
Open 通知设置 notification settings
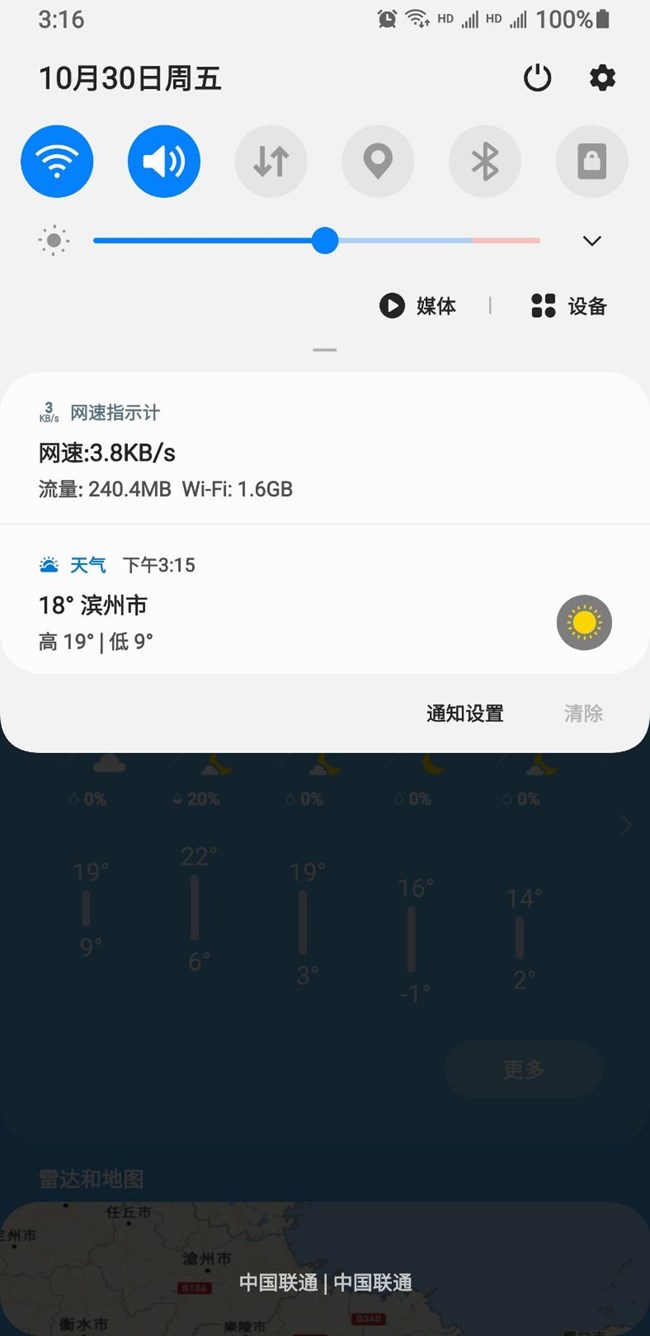pos(465,713)
